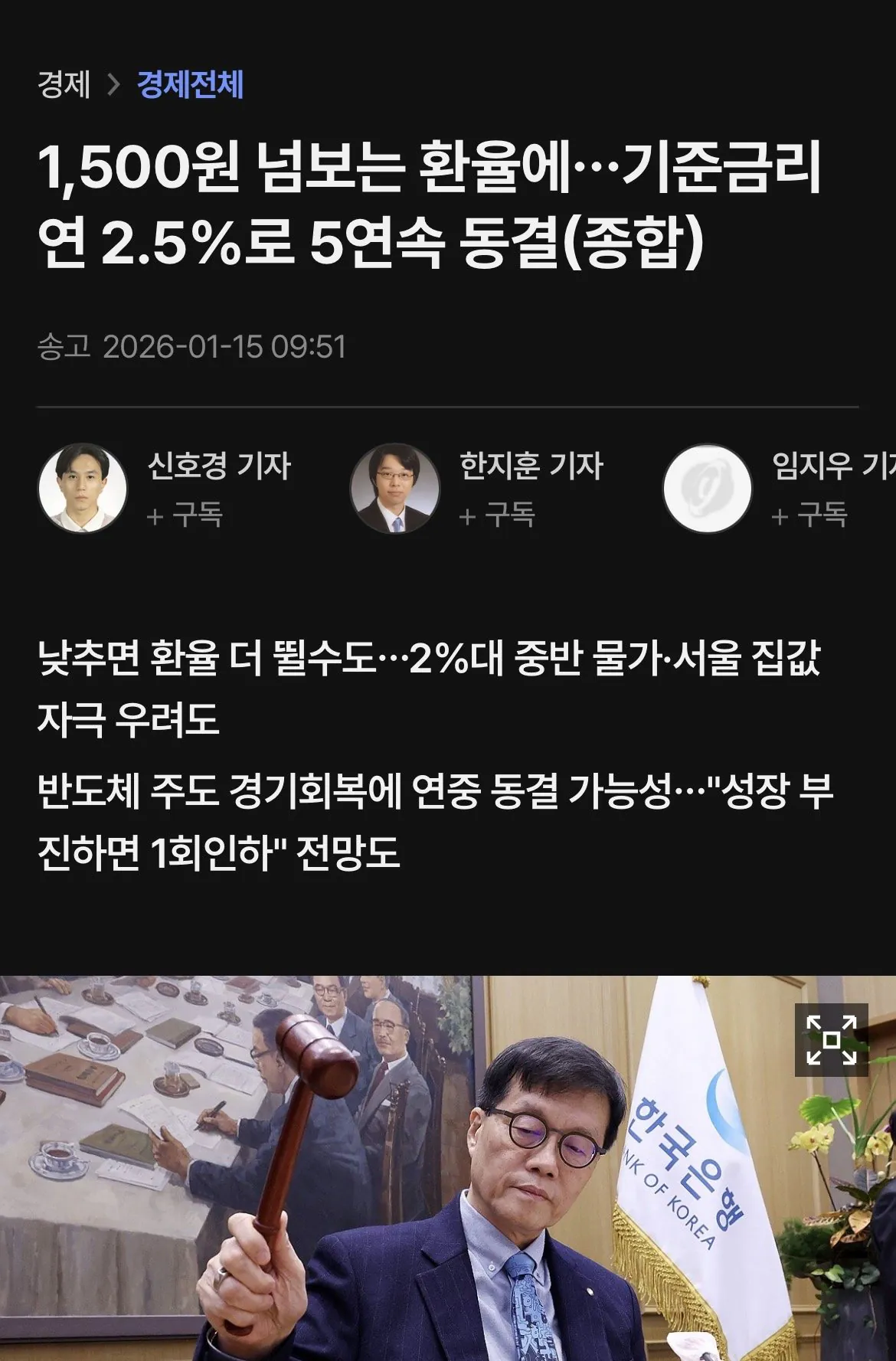Subscribe to reporter 신호경
The height and width of the screenshot is (1361, 896).
coord(185,515)
